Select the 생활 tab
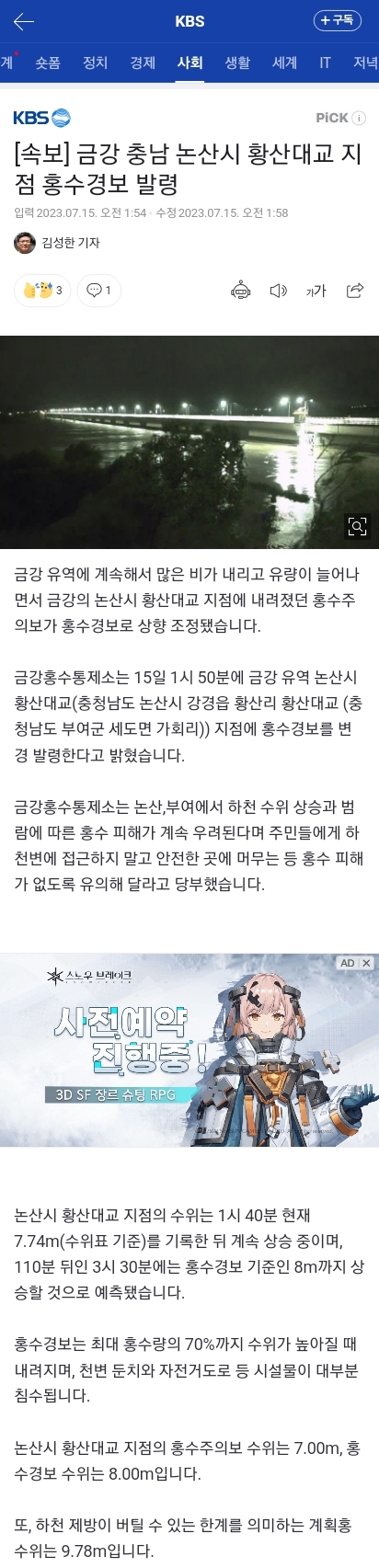Viewport: 379px width, 1568px height. pyautogui.click(x=237, y=63)
